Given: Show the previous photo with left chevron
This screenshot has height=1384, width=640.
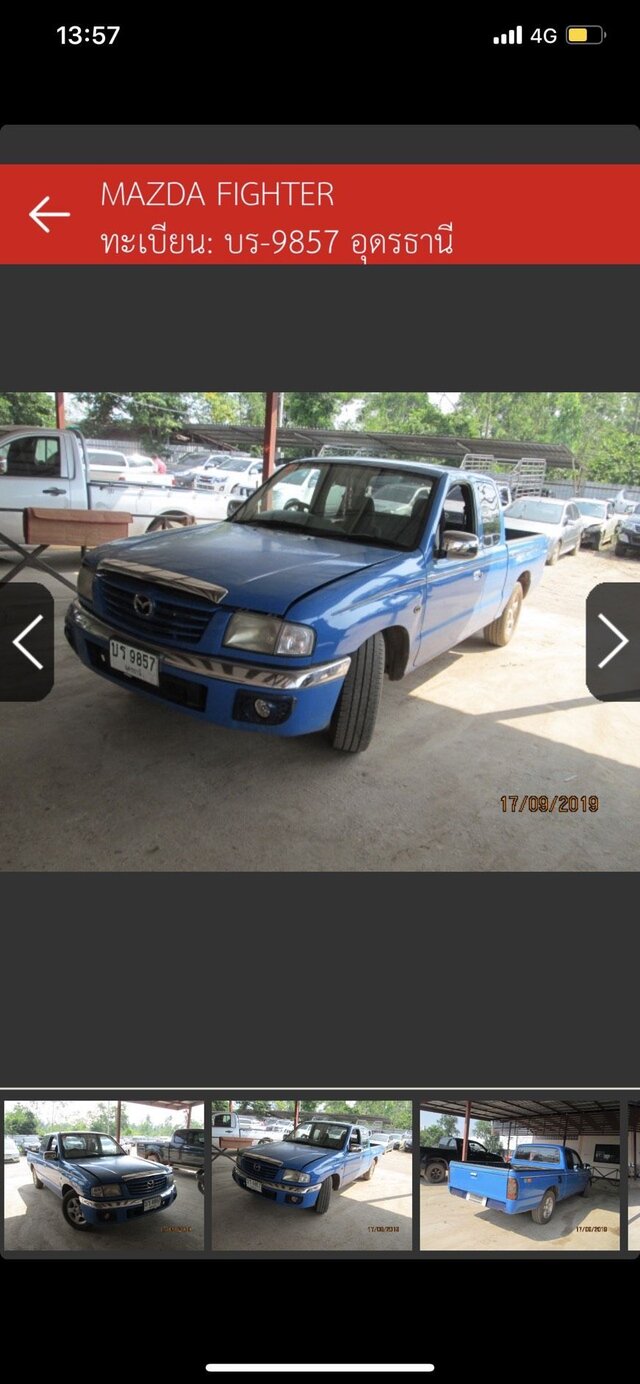Looking at the screenshot, I should click(x=27, y=642).
